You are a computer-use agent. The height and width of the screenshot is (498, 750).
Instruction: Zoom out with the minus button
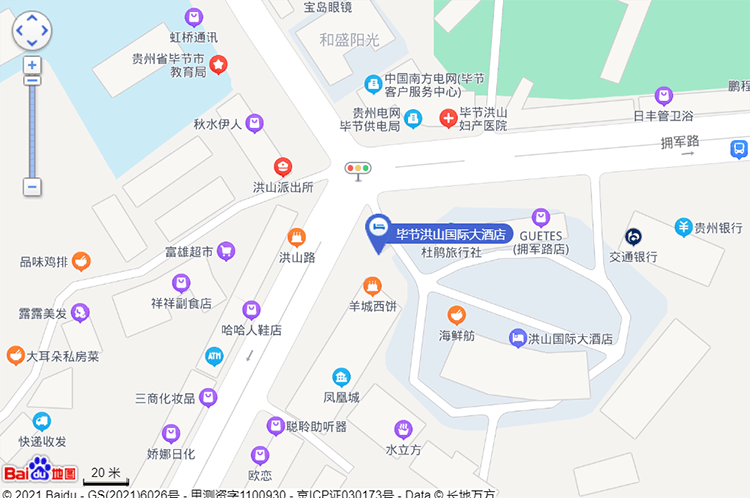(32, 186)
